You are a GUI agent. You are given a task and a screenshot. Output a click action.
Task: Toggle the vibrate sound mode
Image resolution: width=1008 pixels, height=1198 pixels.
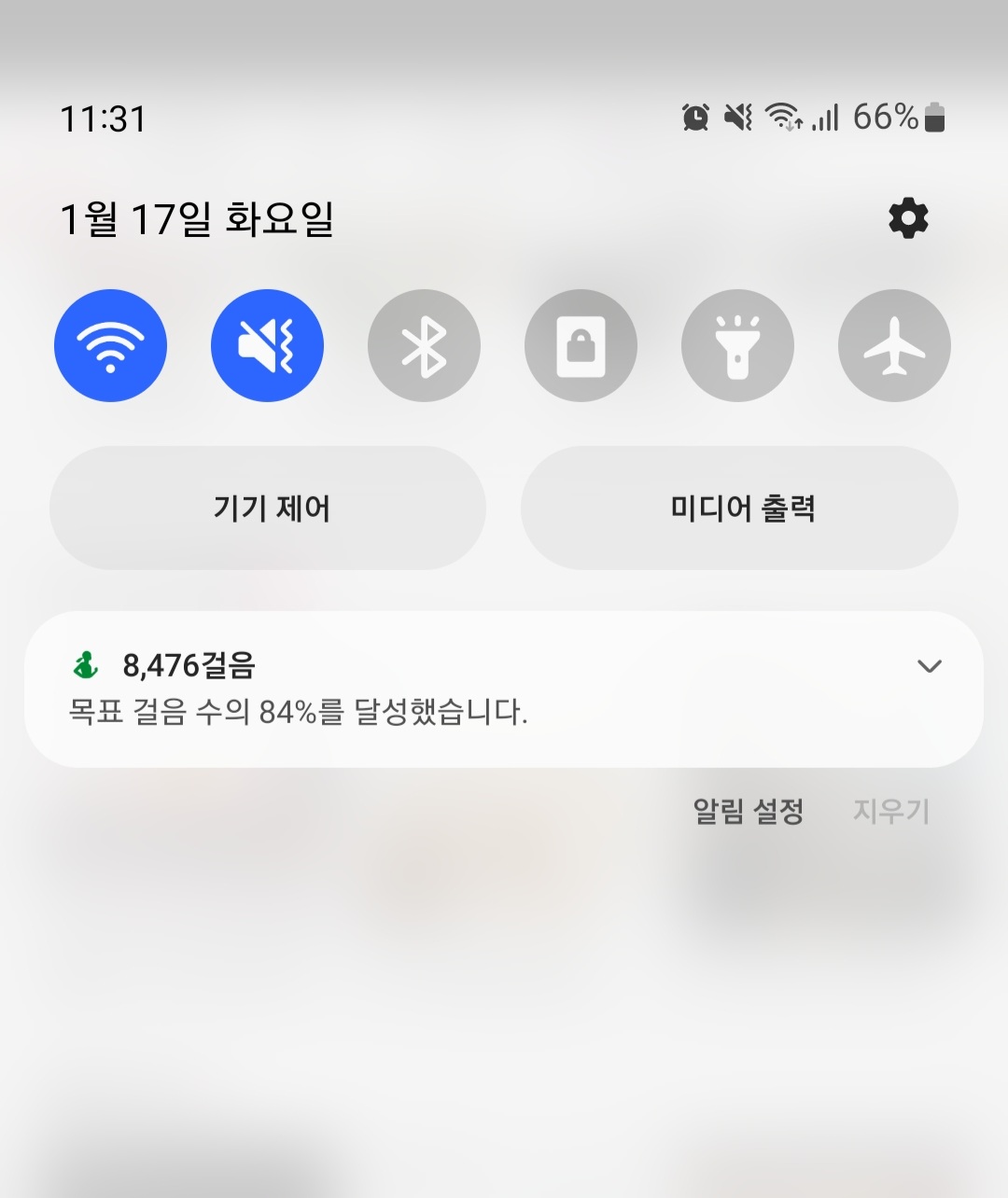(268, 346)
